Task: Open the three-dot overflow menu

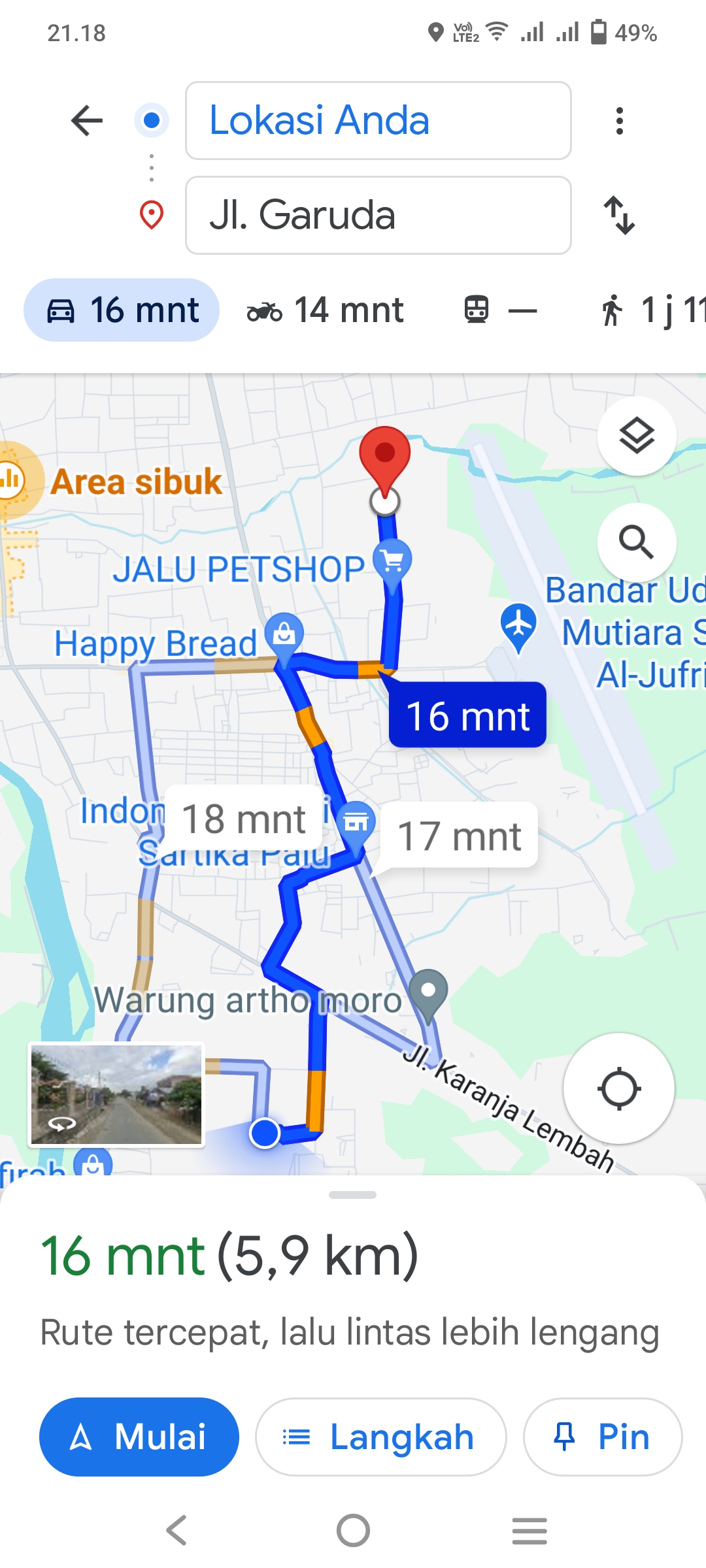Action: click(x=620, y=121)
